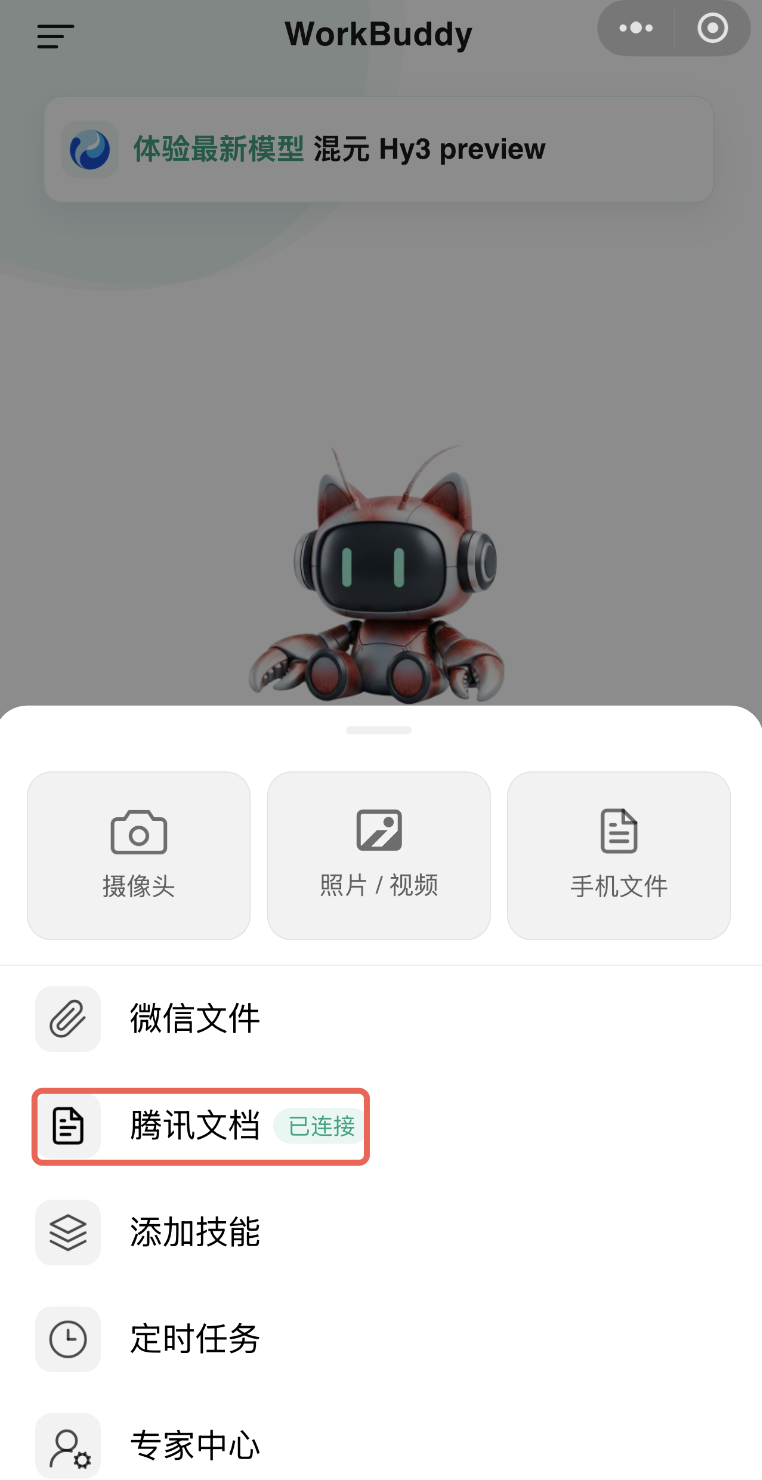Viewport: 762px width, 1480px height.
Task: Open the hamburger drawer menu
Action: [56, 37]
